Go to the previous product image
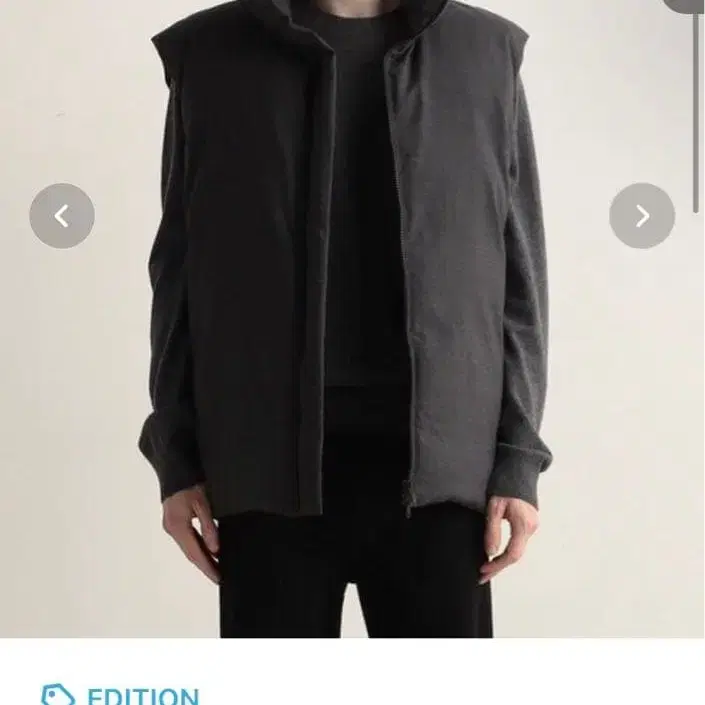 pyautogui.click(x=62, y=216)
